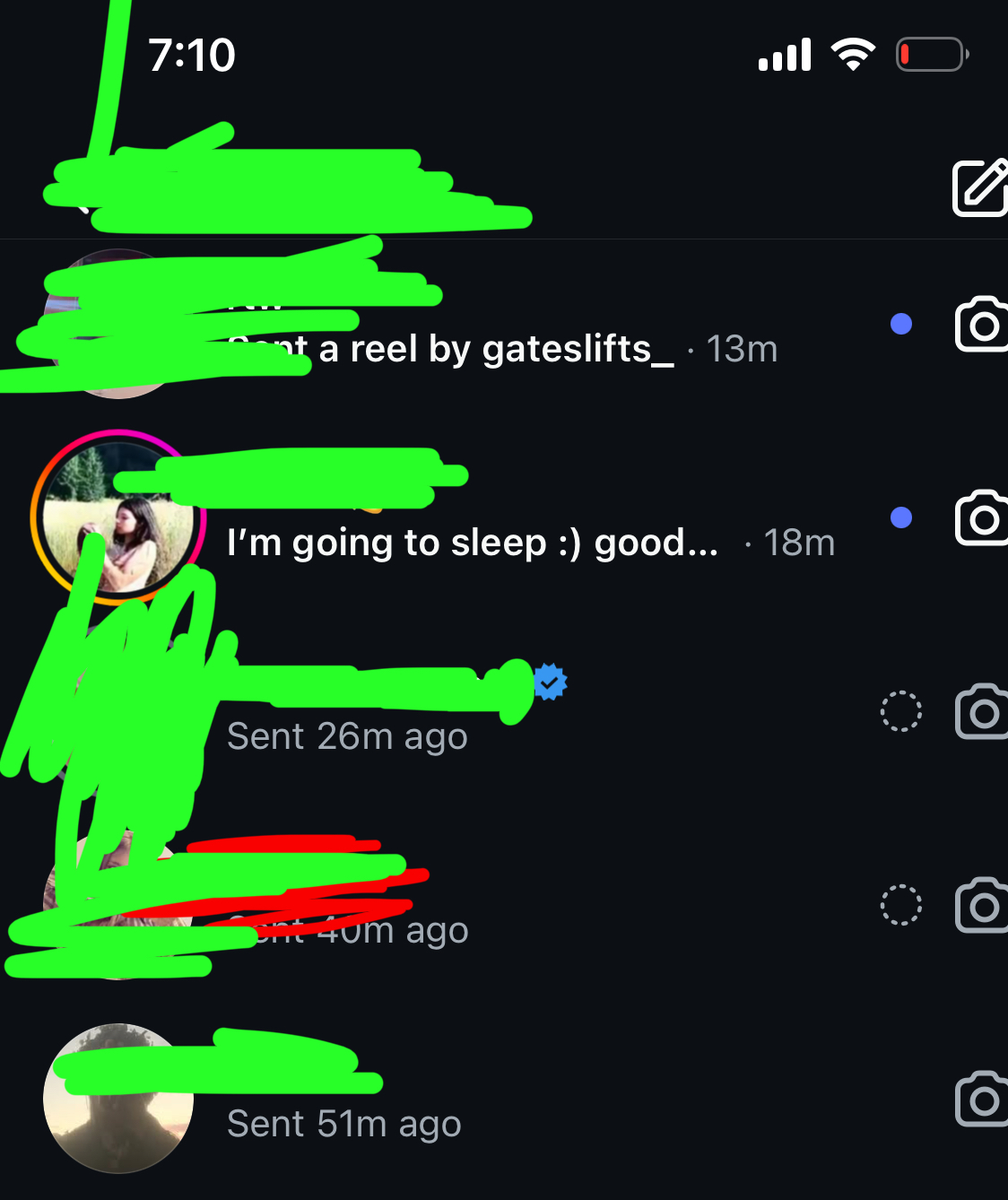Image resolution: width=1008 pixels, height=1200 pixels.
Task: Open camera for the "going to sleep" chat
Action: 982,517
